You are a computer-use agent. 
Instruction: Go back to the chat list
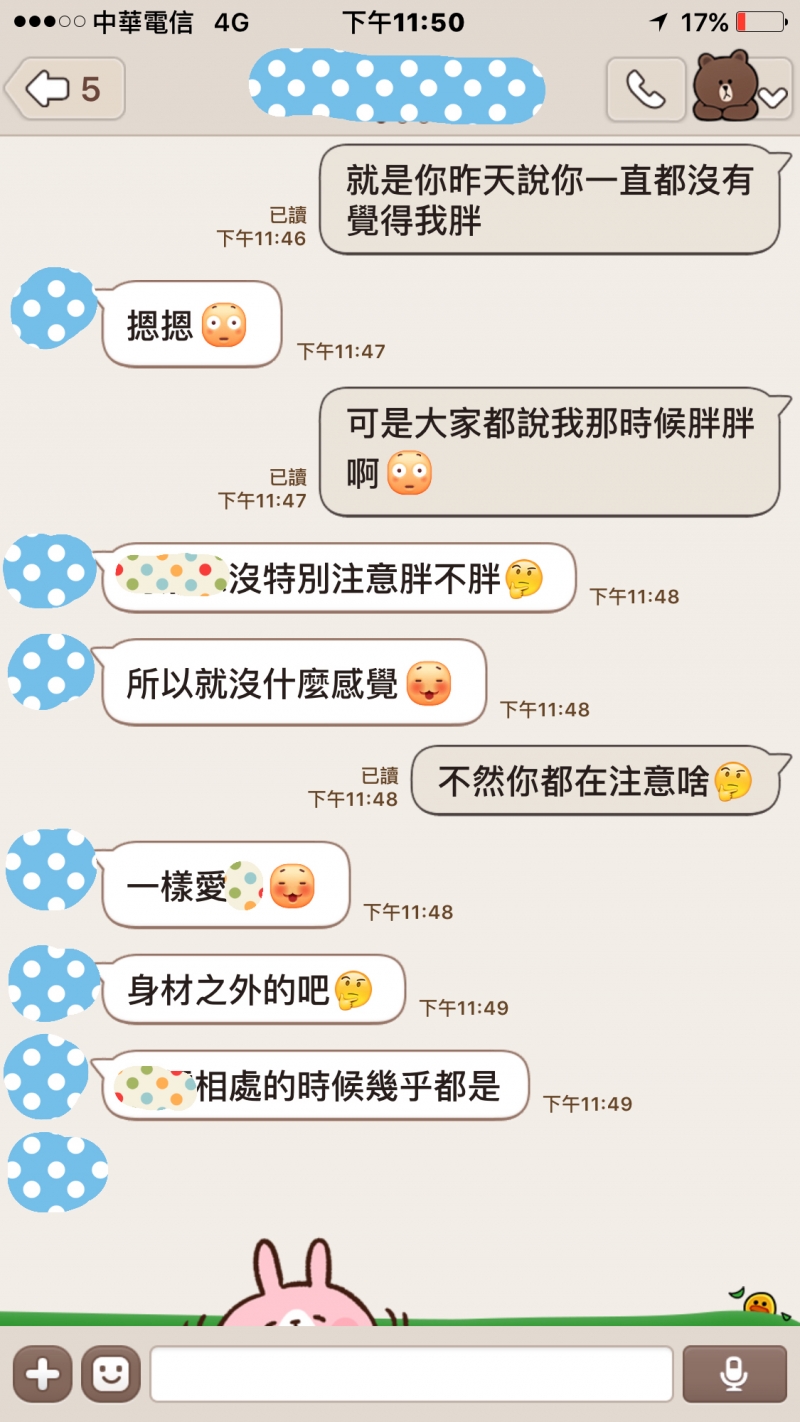[x=66, y=90]
